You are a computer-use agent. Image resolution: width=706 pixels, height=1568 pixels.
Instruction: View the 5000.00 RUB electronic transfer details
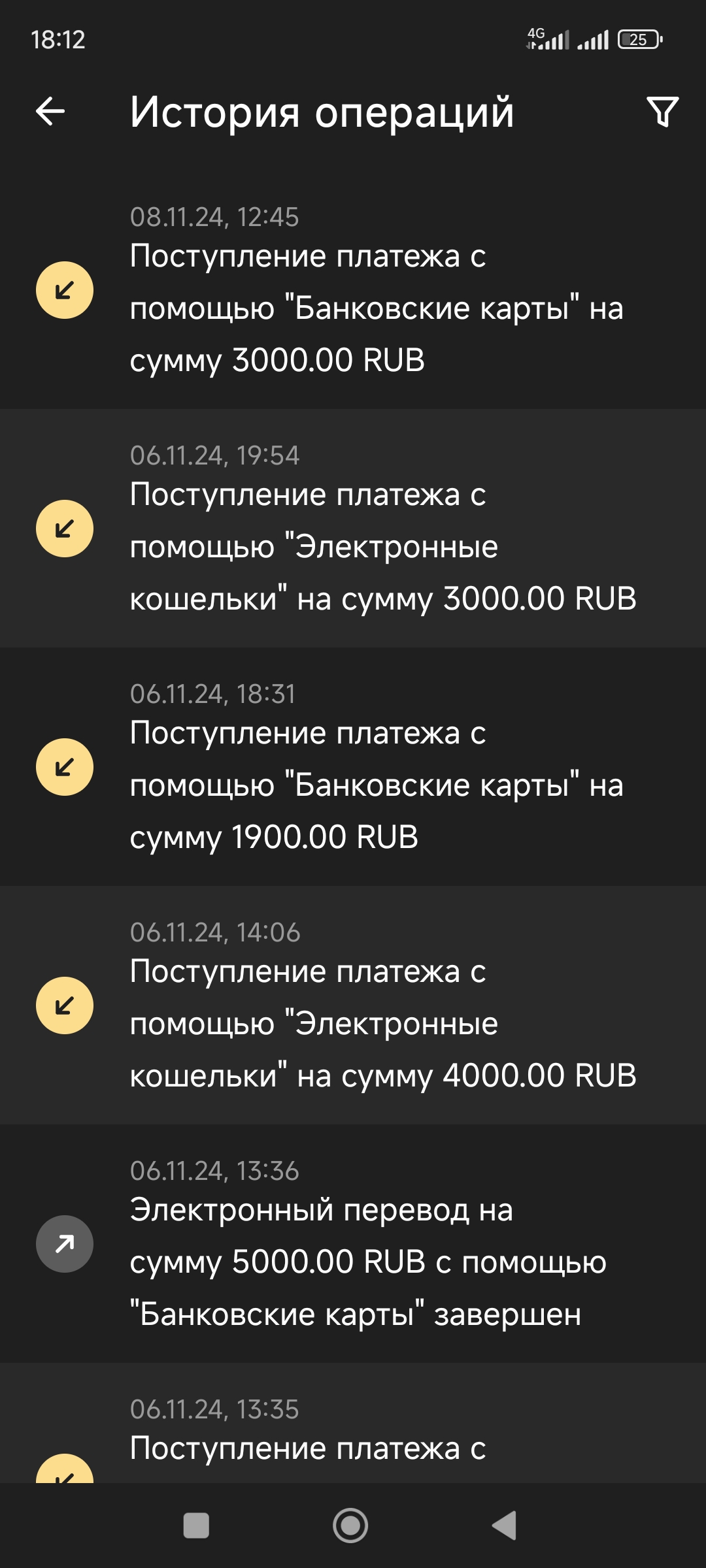353,1245
